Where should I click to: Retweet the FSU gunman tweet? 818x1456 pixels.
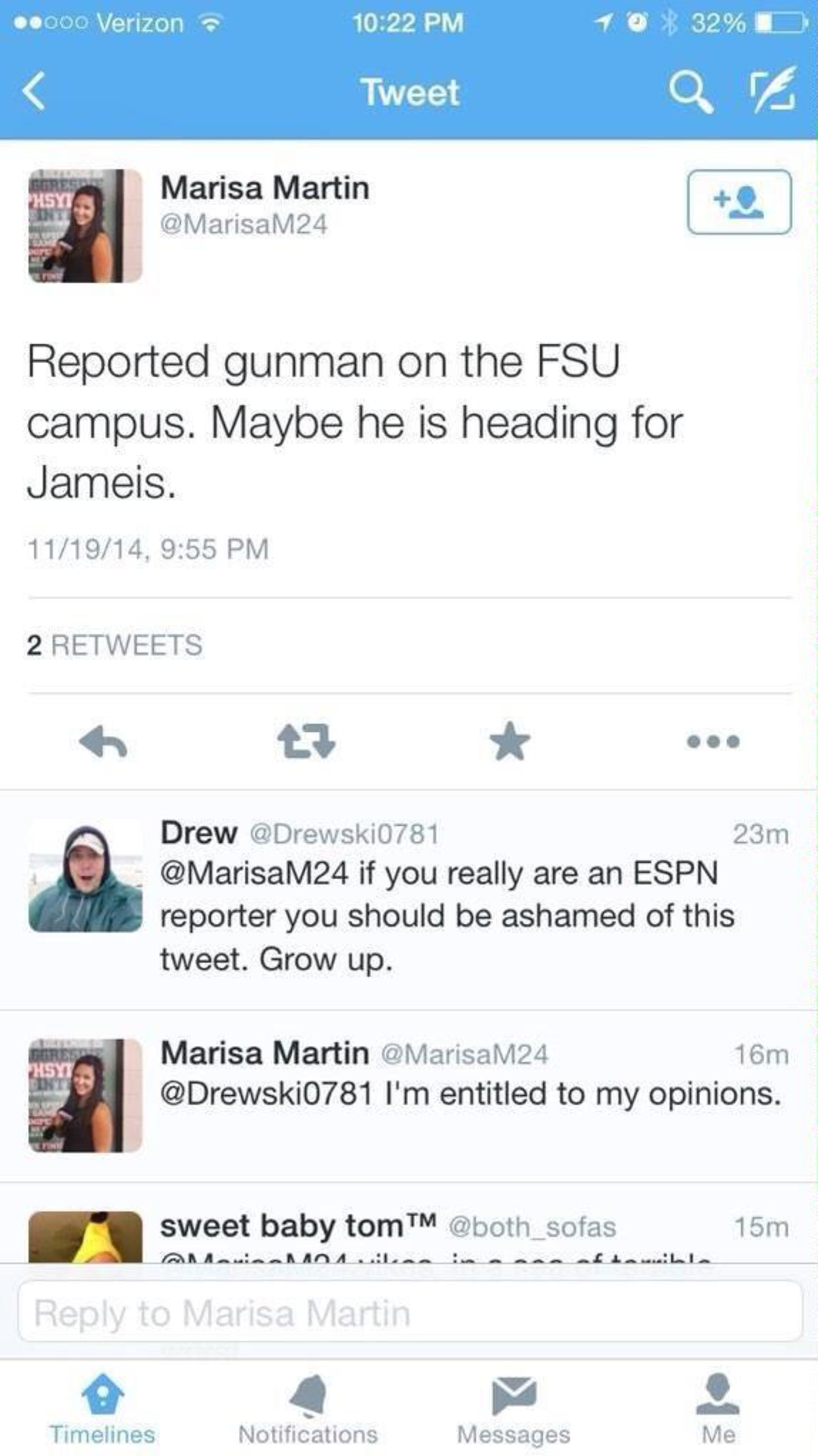[x=306, y=741]
